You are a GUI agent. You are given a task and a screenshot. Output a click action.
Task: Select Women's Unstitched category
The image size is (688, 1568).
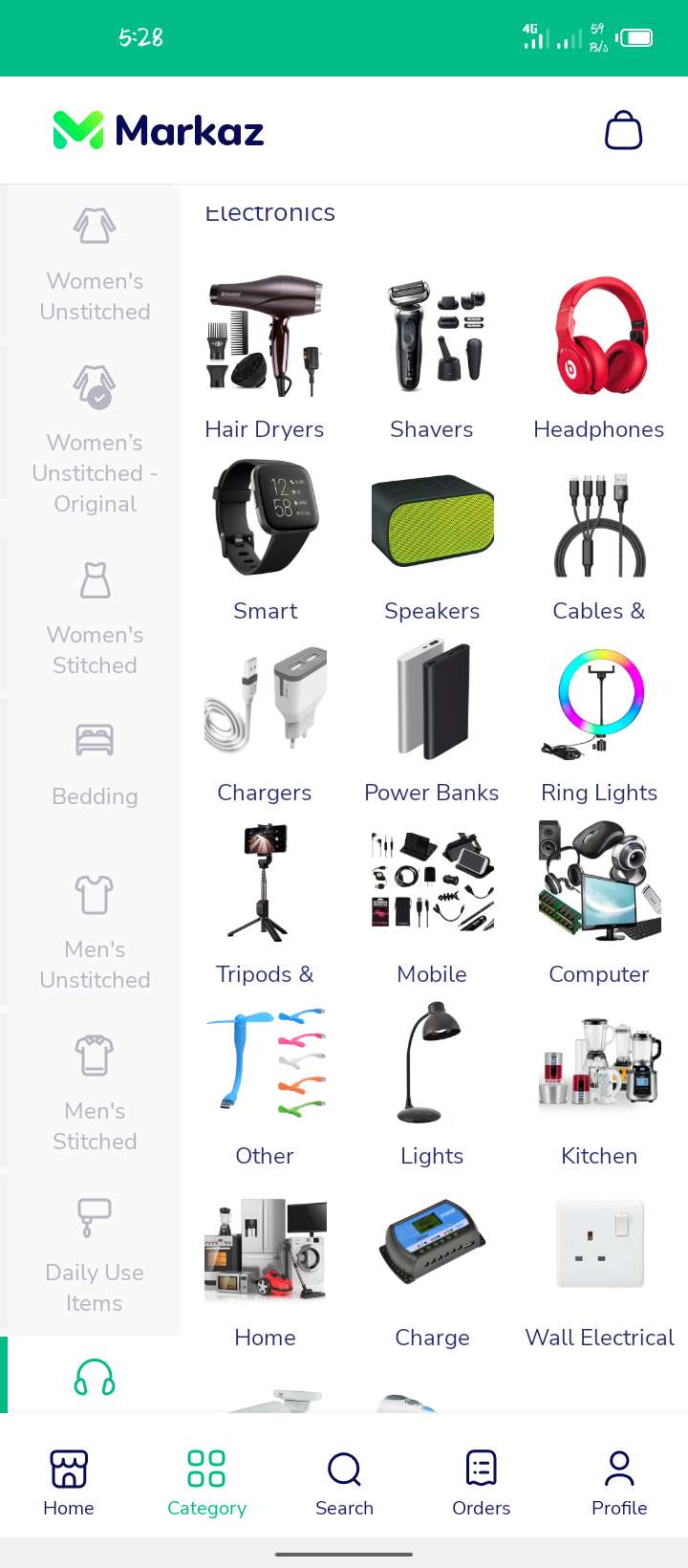tap(95, 263)
